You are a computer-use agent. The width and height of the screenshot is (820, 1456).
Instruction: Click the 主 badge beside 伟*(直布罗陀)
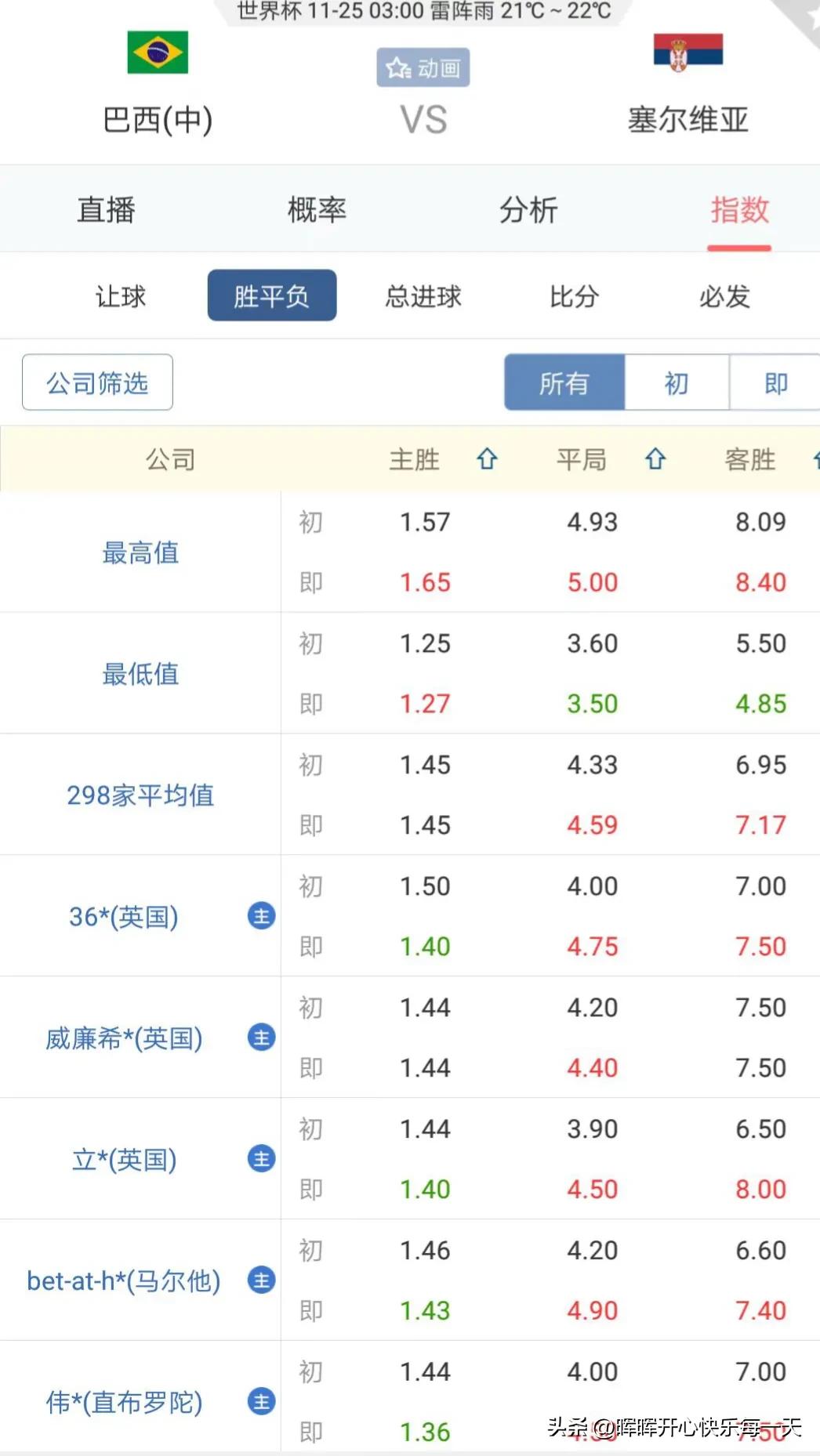click(x=260, y=1402)
